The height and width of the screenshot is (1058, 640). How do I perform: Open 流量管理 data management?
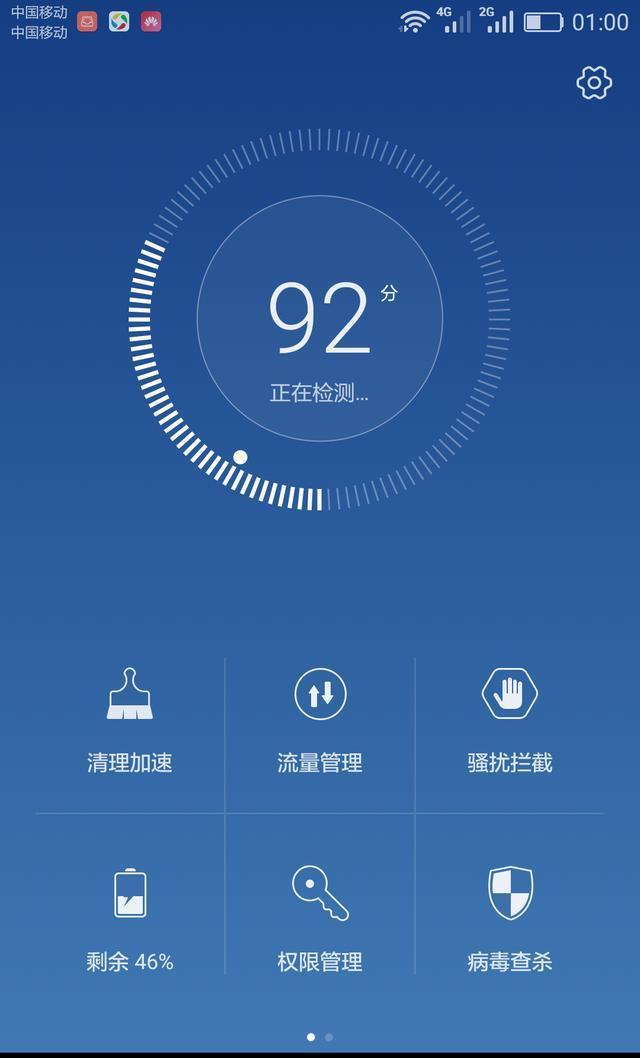coord(320,734)
